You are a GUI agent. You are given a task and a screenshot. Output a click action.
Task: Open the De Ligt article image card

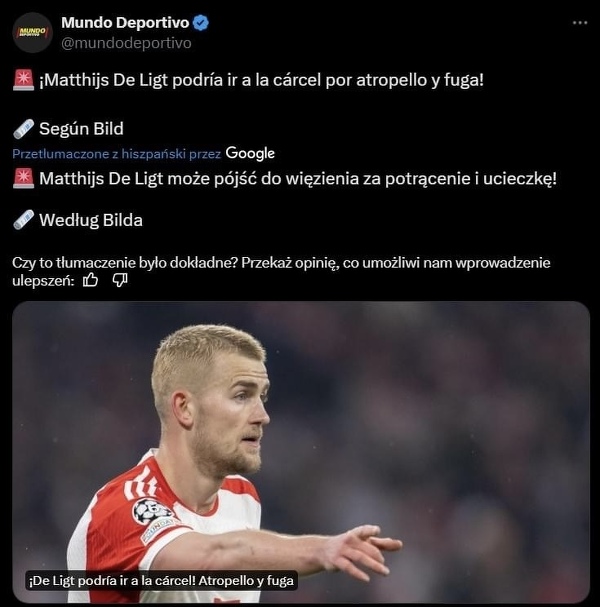pyautogui.click(x=300, y=450)
